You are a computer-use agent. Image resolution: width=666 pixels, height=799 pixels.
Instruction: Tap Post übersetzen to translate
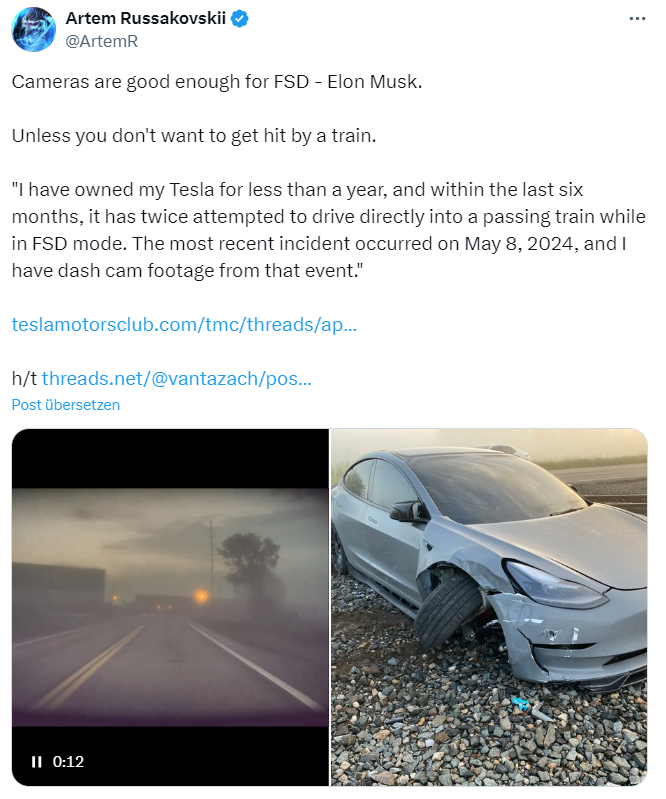(66, 405)
